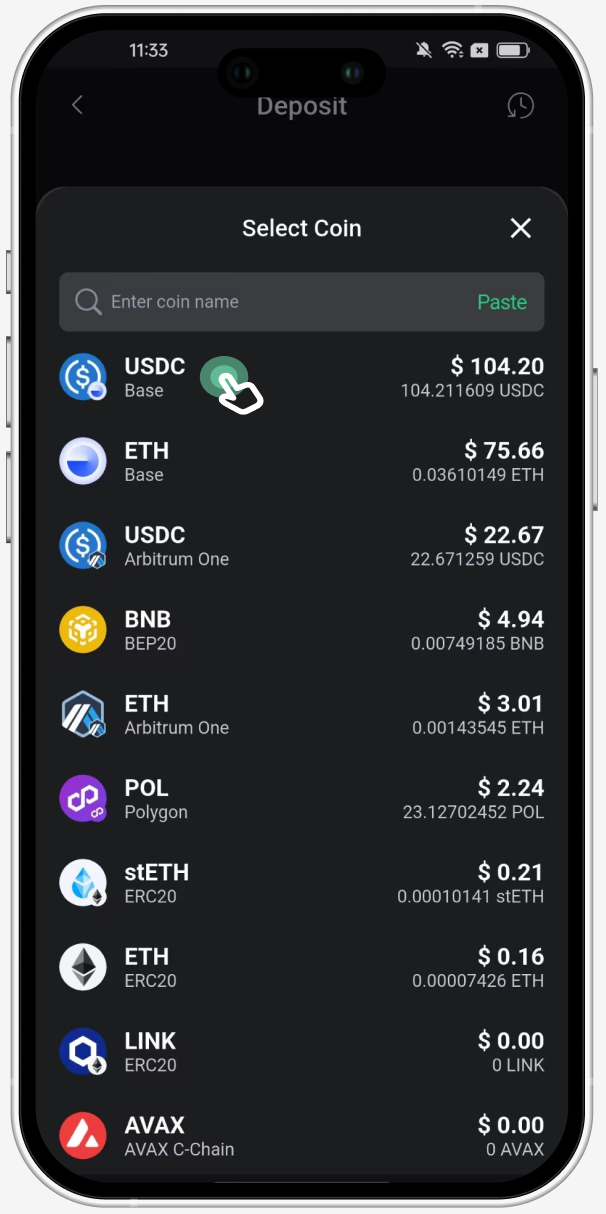Paste clipboard into coin search
Image resolution: width=606 pixels, height=1214 pixels.
pyautogui.click(x=501, y=302)
